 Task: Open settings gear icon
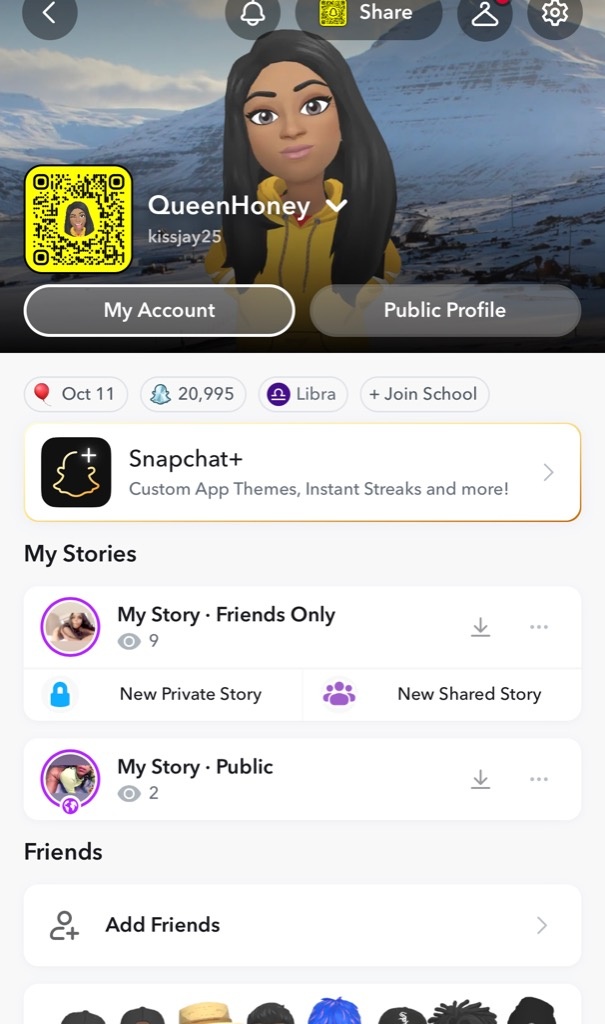(x=554, y=14)
